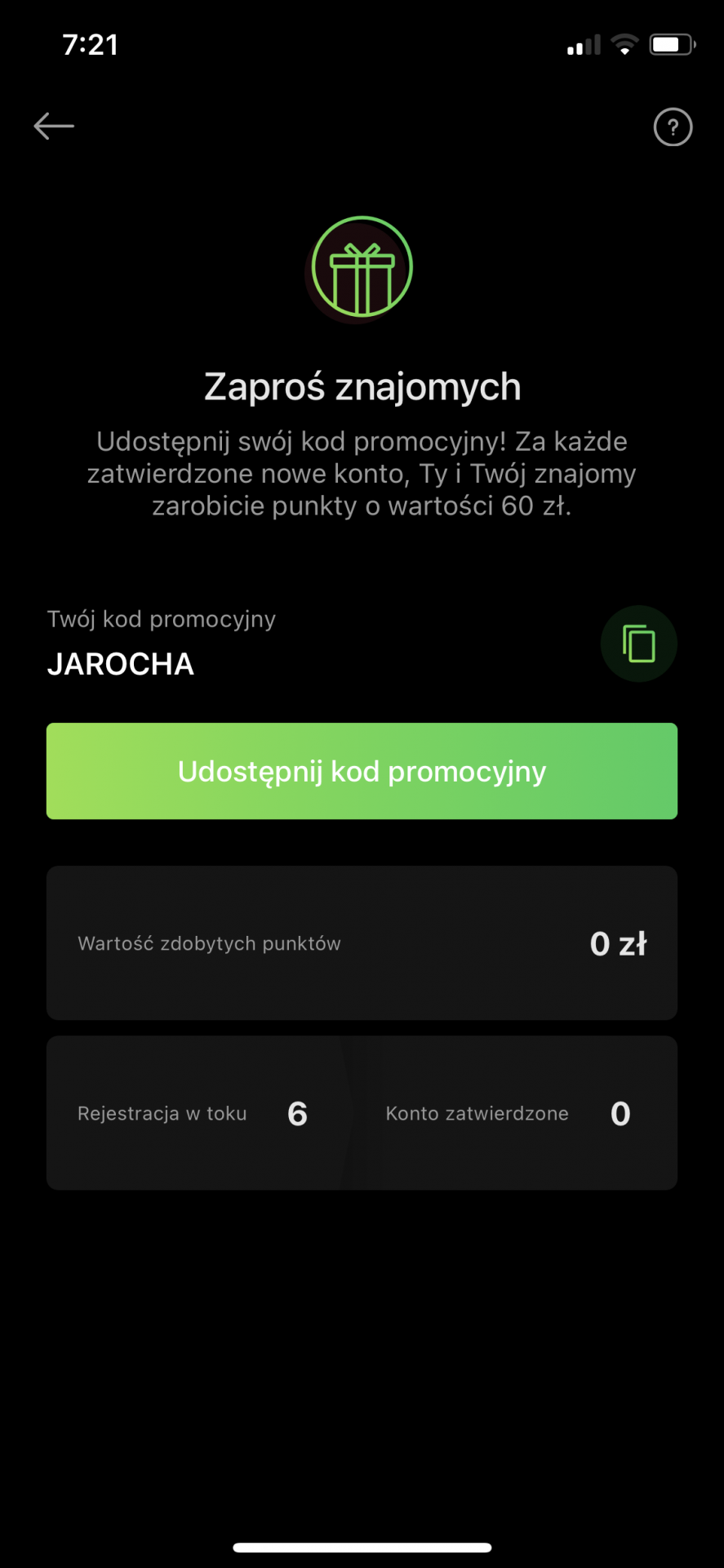The width and height of the screenshot is (724, 1568).
Task: Tap the Twój kod promocyjny label
Action: point(161,619)
